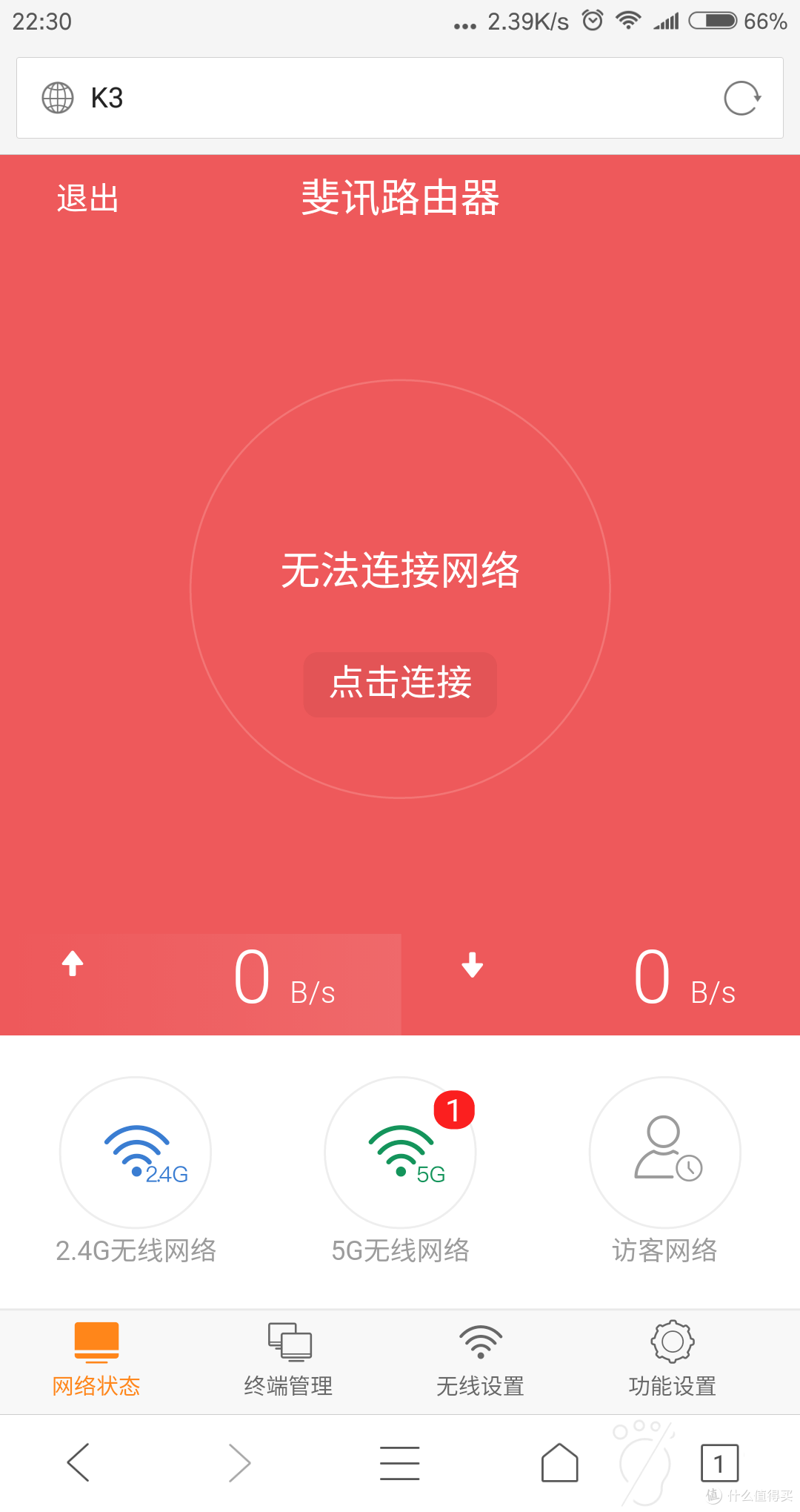Image resolution: width=800 pixels, height=1512 pixels.
Task: Open the browser menu
Action: point(400,1462)
